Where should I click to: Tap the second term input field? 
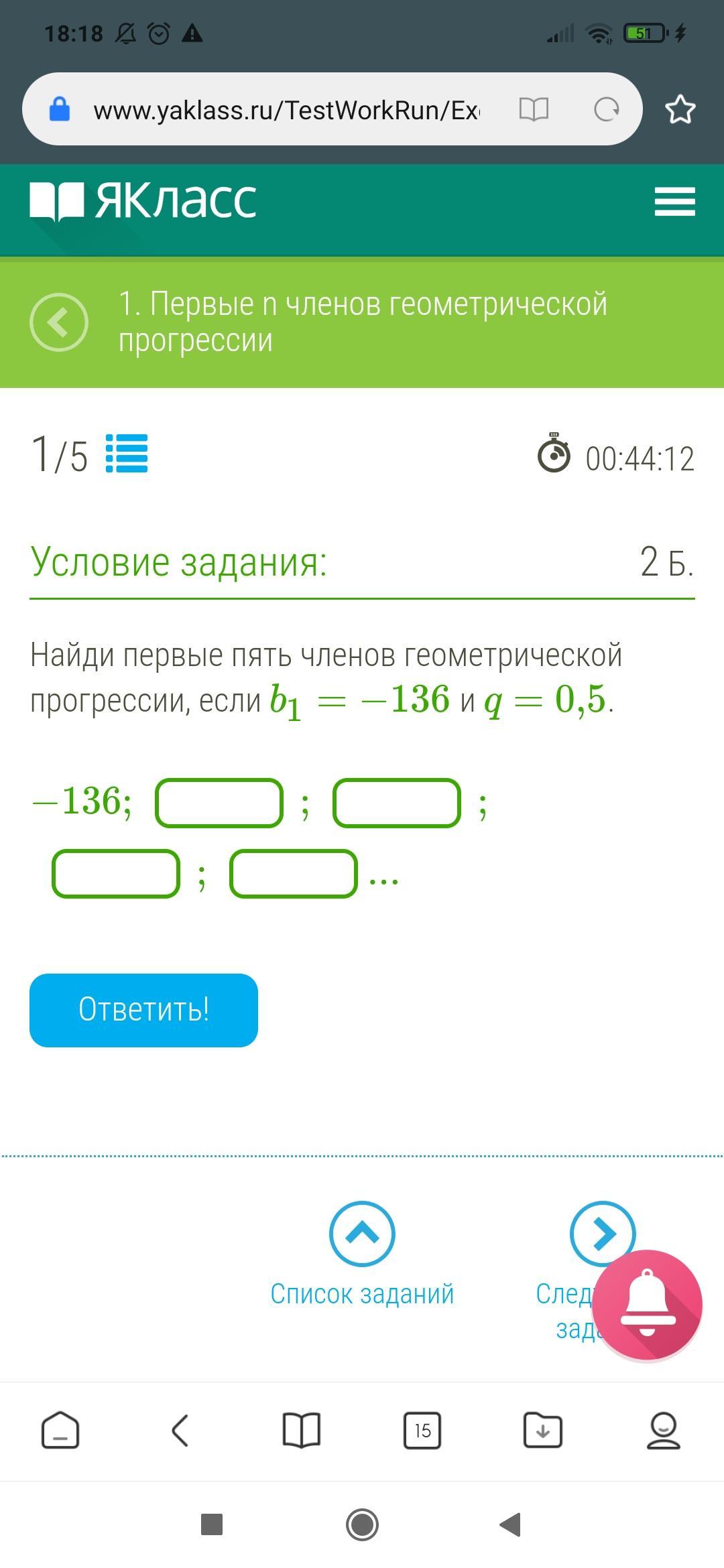pos(219,803)
